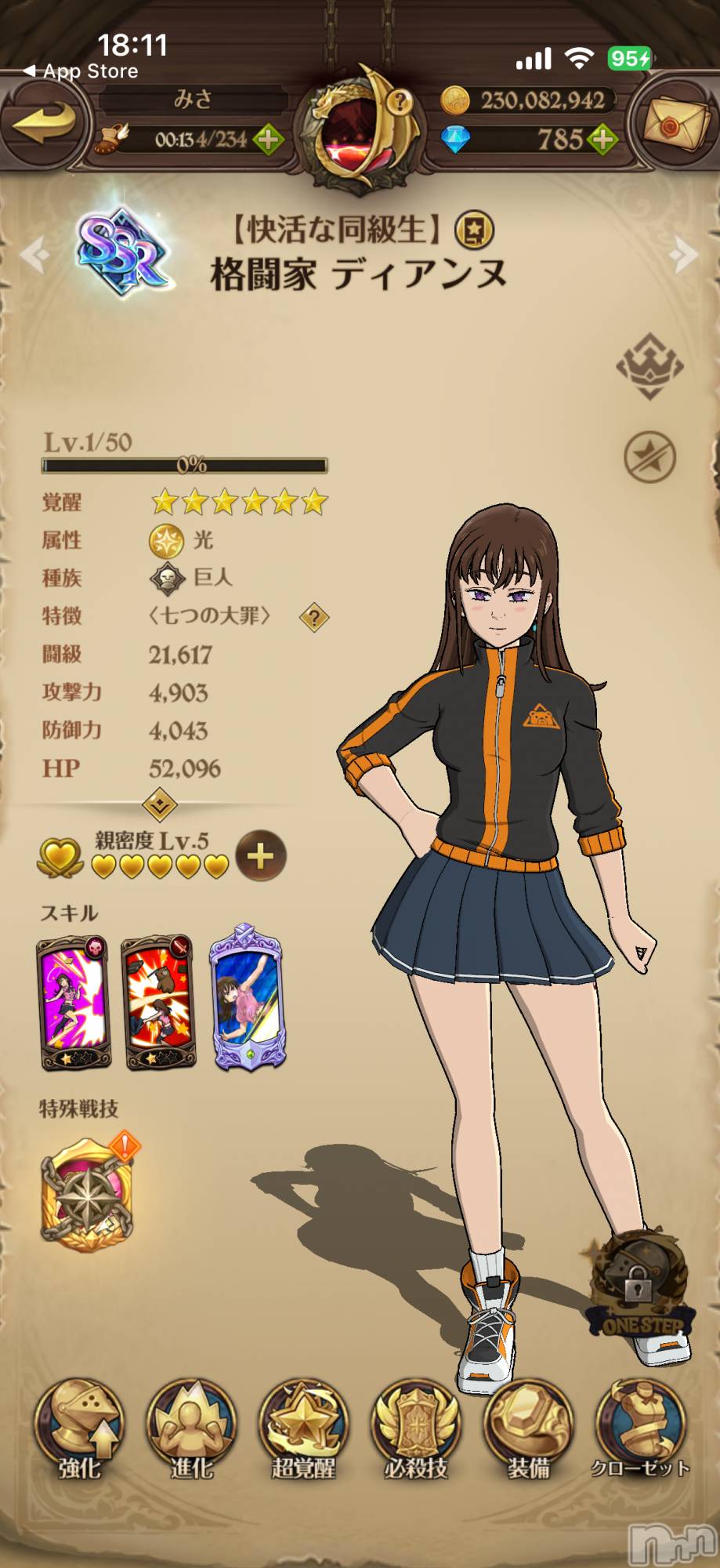Image resolution: width=720 pixels, height=1568 pixels.
Task: Expand the stats details chevron
Action: tap(160, 804)
